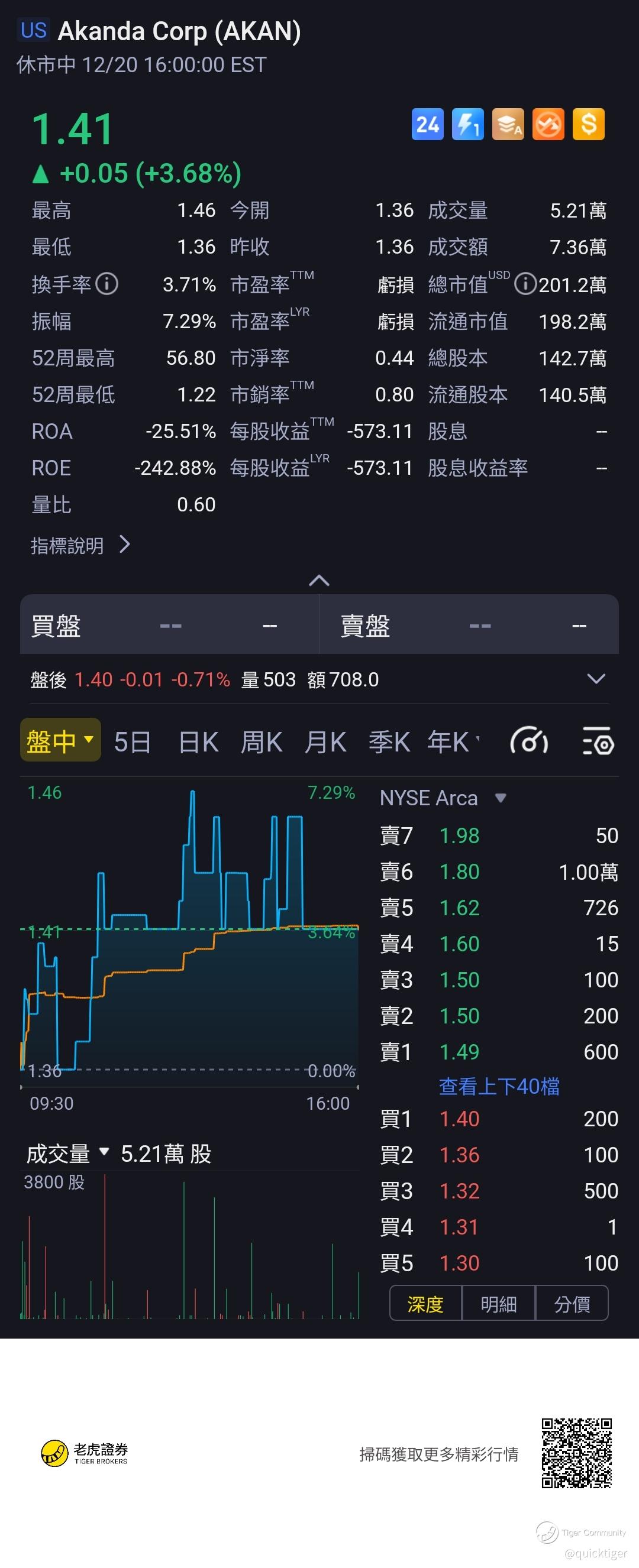
Task: Open the 成交量 indicator dropdown
Action: pos(67,1154)
